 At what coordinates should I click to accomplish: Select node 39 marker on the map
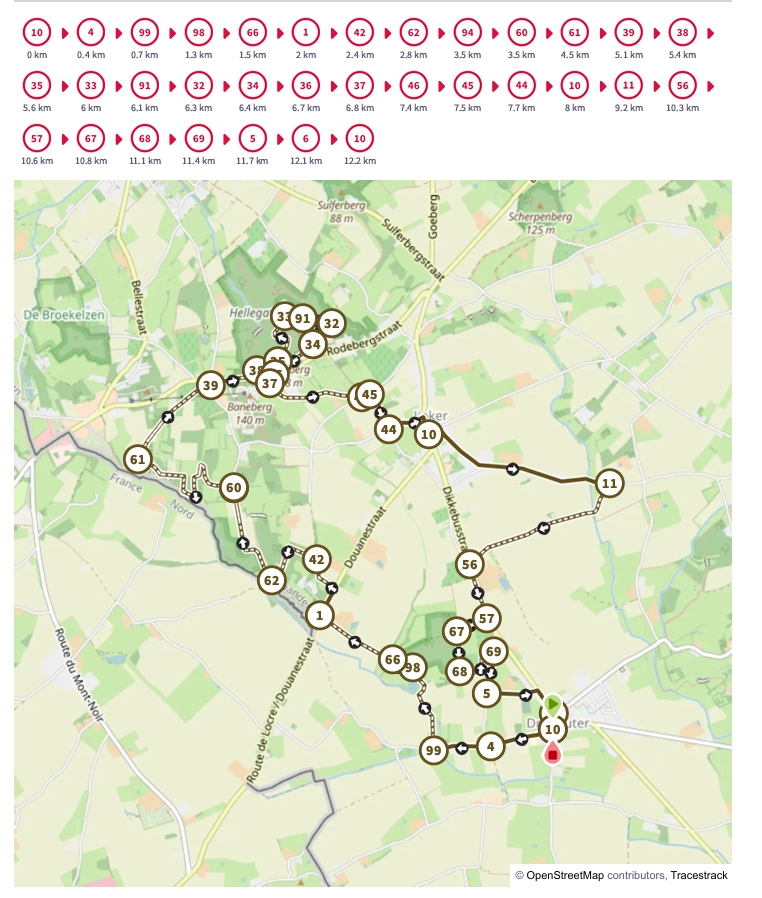pyautogui.click(x=210, y=385)
